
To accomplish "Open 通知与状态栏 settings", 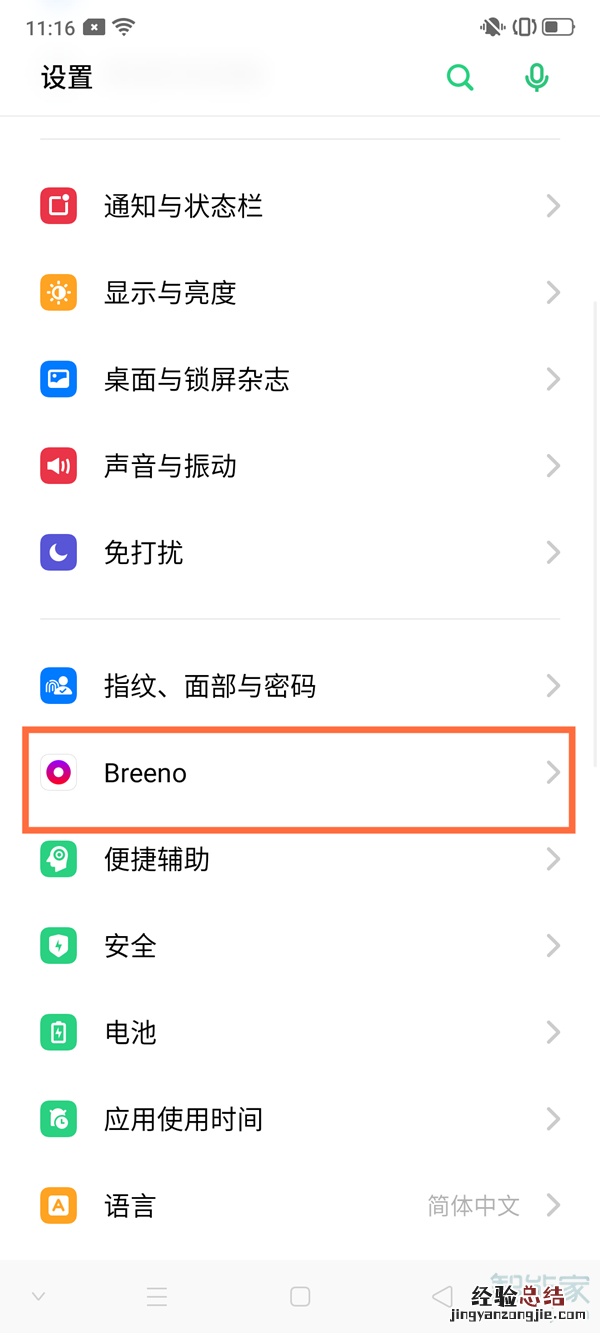I will tap(300, 207).
